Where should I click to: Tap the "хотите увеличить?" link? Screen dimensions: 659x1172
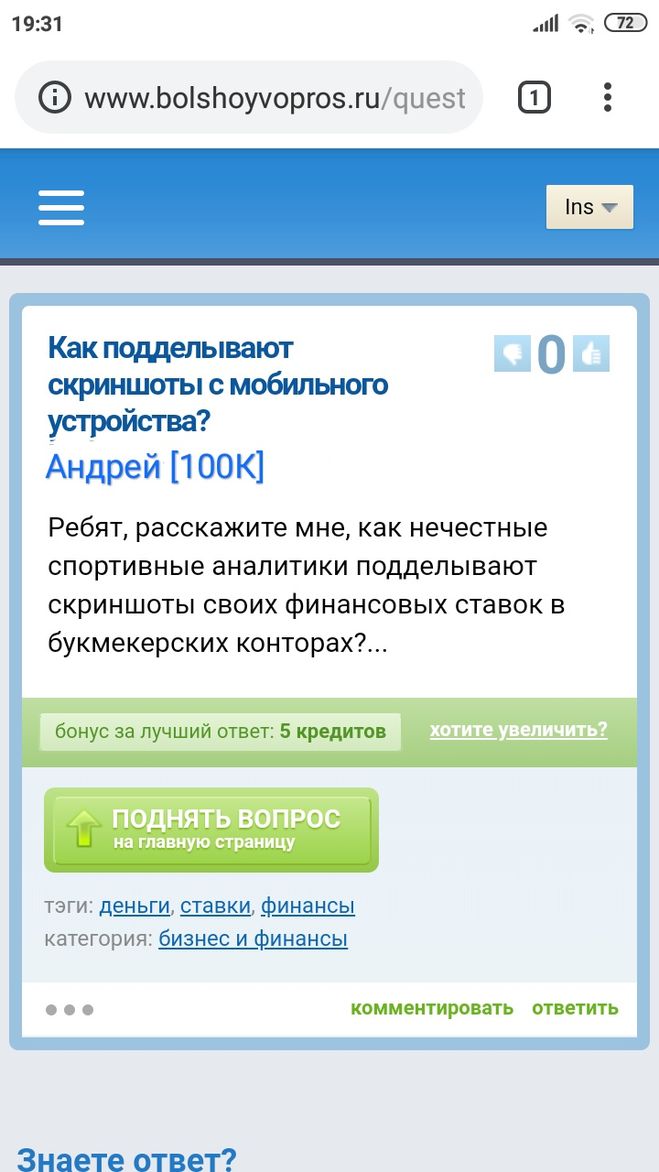coord(518,730)
